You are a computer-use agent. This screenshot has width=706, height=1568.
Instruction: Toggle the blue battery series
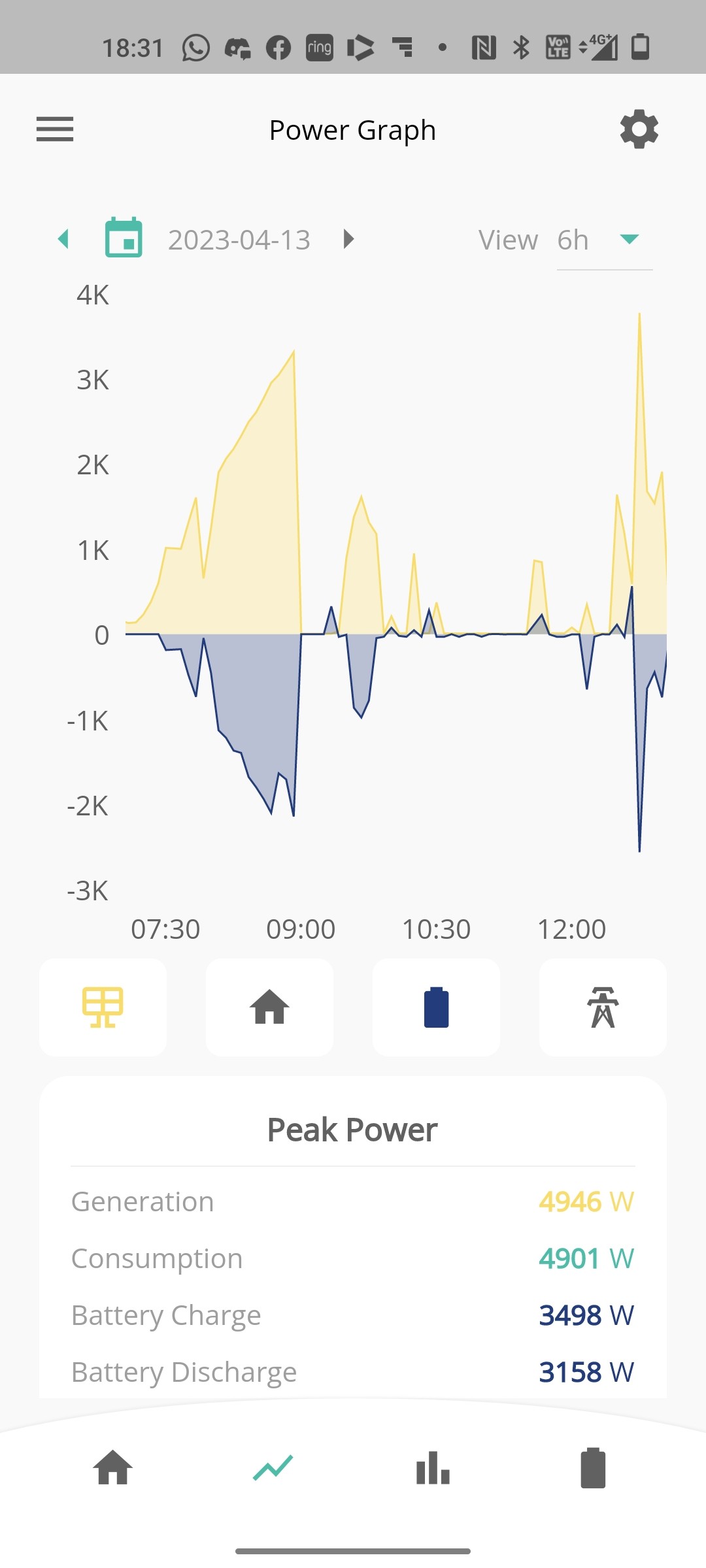436,1007
